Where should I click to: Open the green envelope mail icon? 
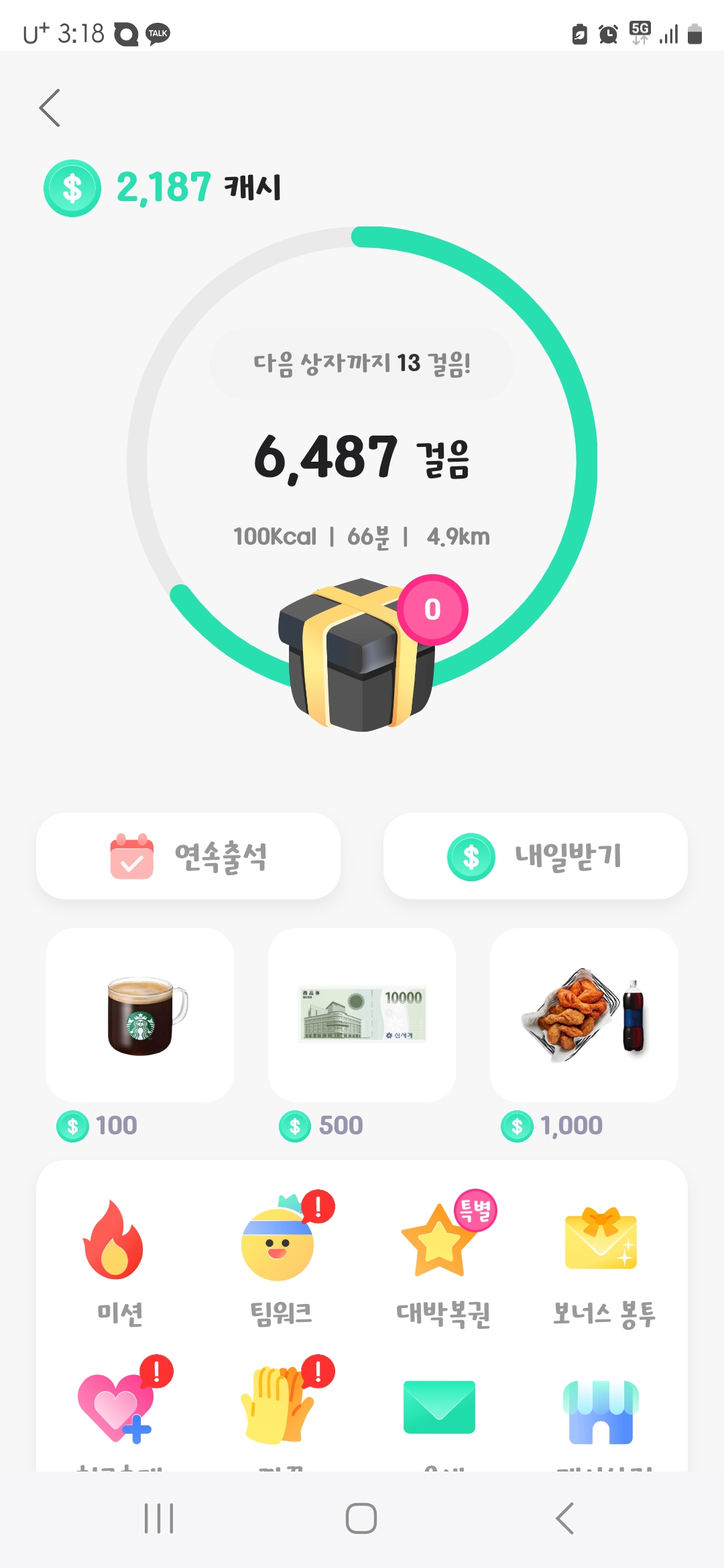coord(440,1407)
